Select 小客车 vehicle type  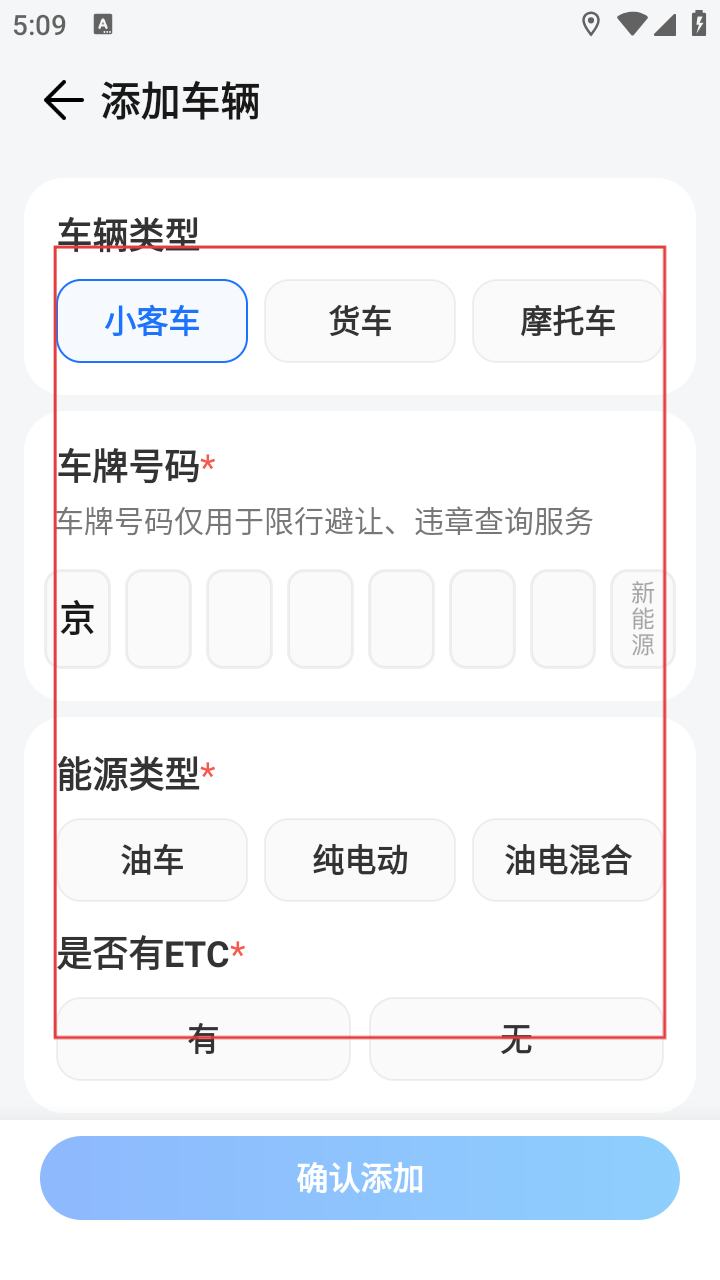click(152, 321)
